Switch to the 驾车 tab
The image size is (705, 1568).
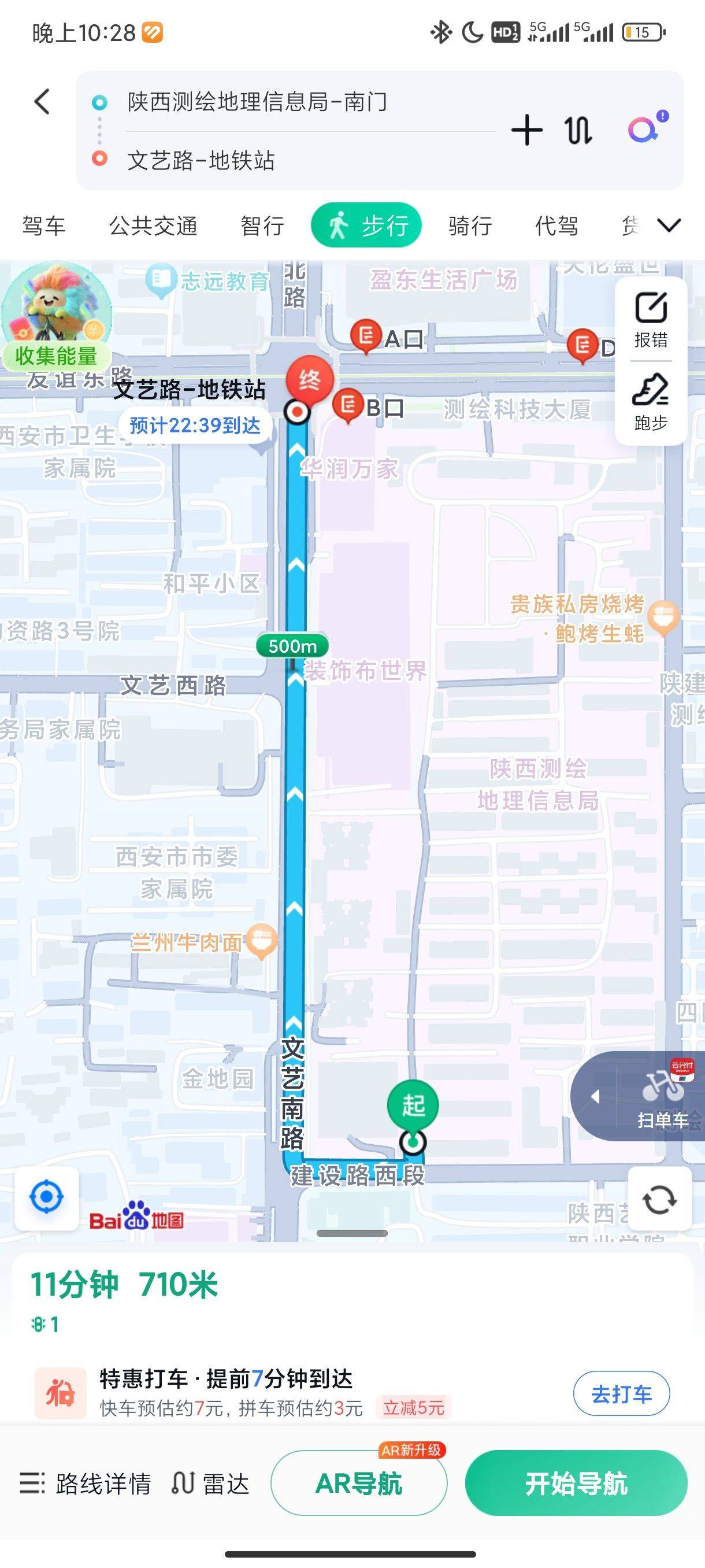[44, 226]
